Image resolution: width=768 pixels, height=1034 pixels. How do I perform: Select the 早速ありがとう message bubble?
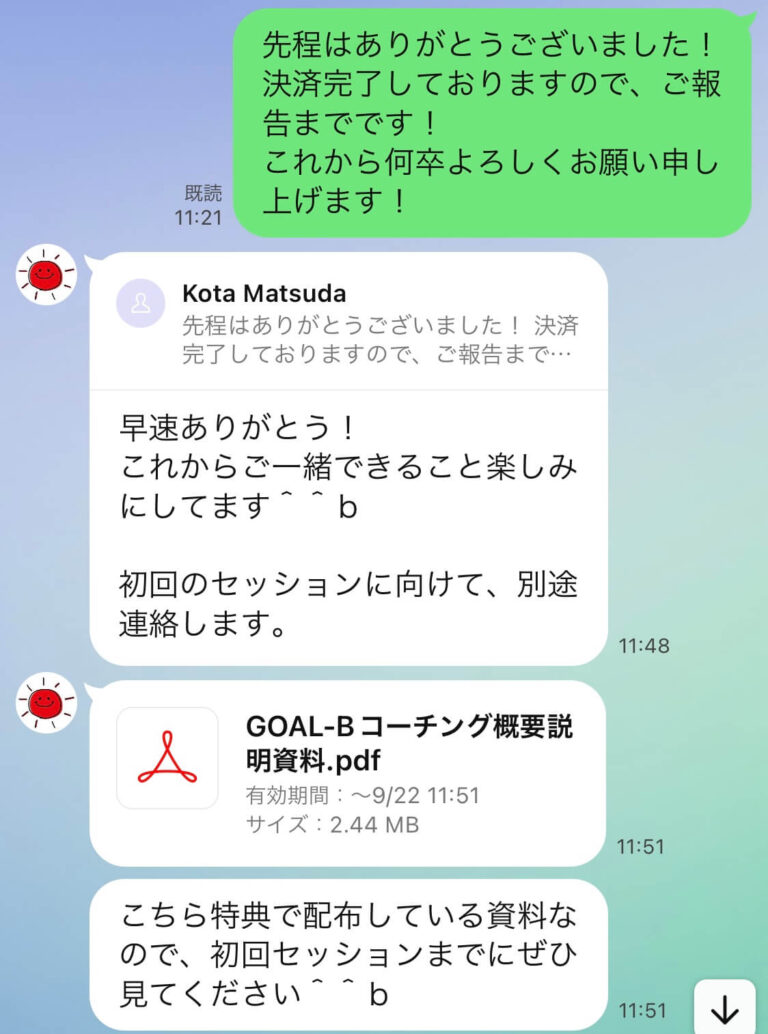[350, 520]
